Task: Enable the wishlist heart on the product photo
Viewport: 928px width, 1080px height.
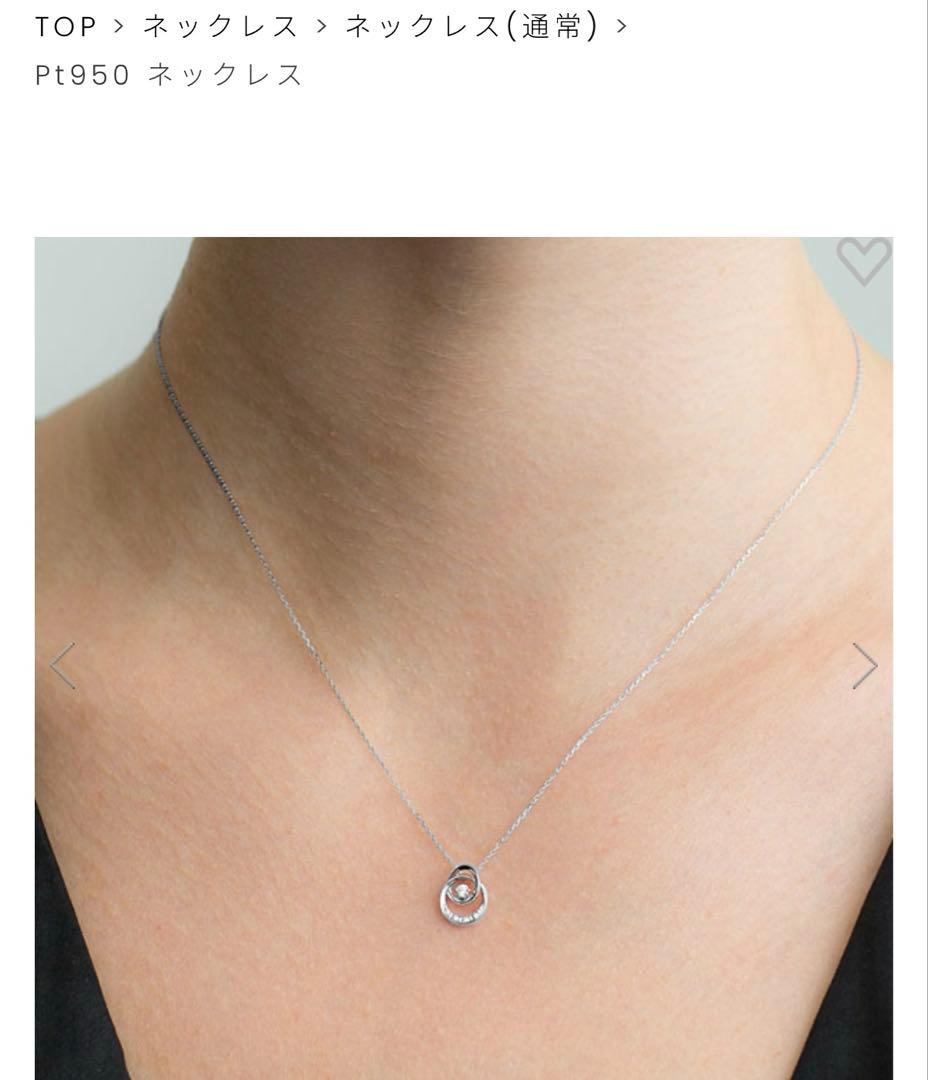Action: [862, 262]
